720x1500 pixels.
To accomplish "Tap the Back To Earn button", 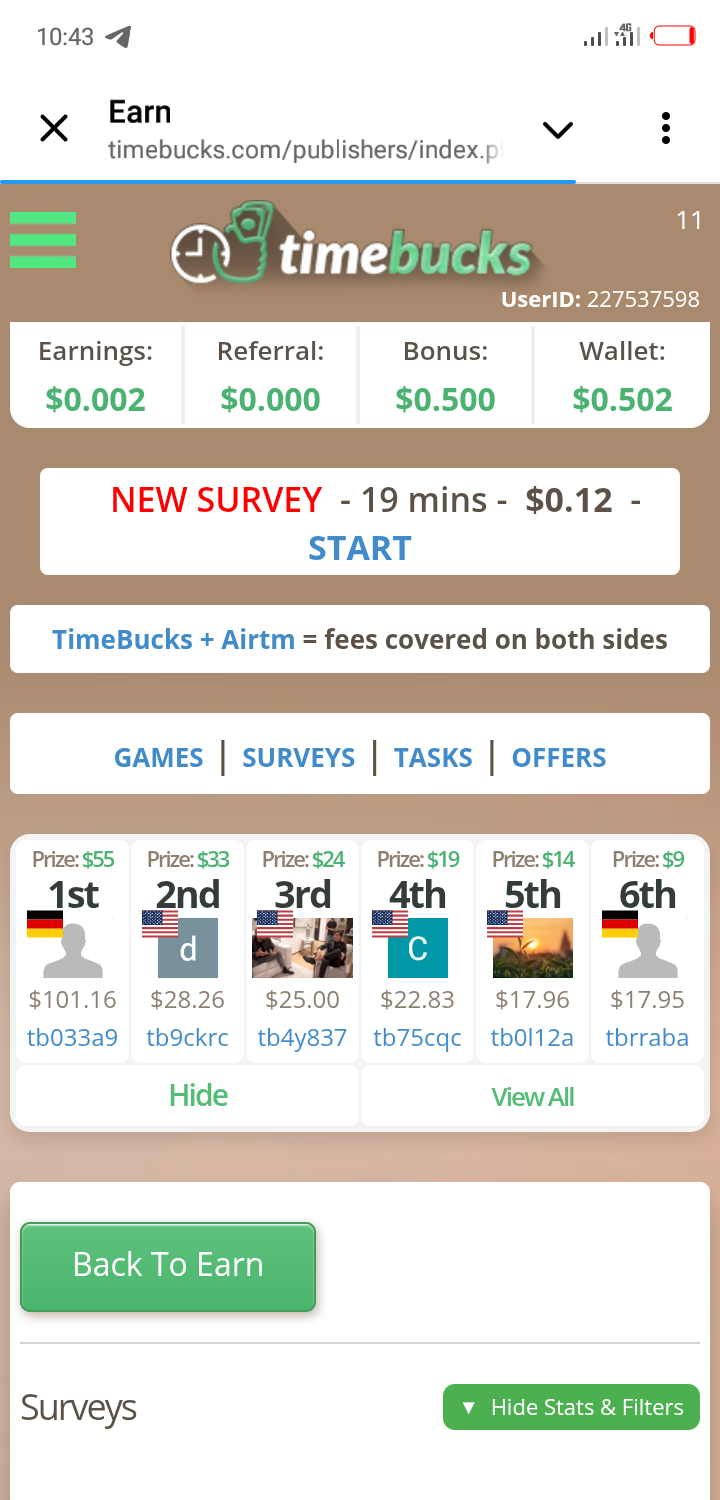I will [x=168, y=1265].
